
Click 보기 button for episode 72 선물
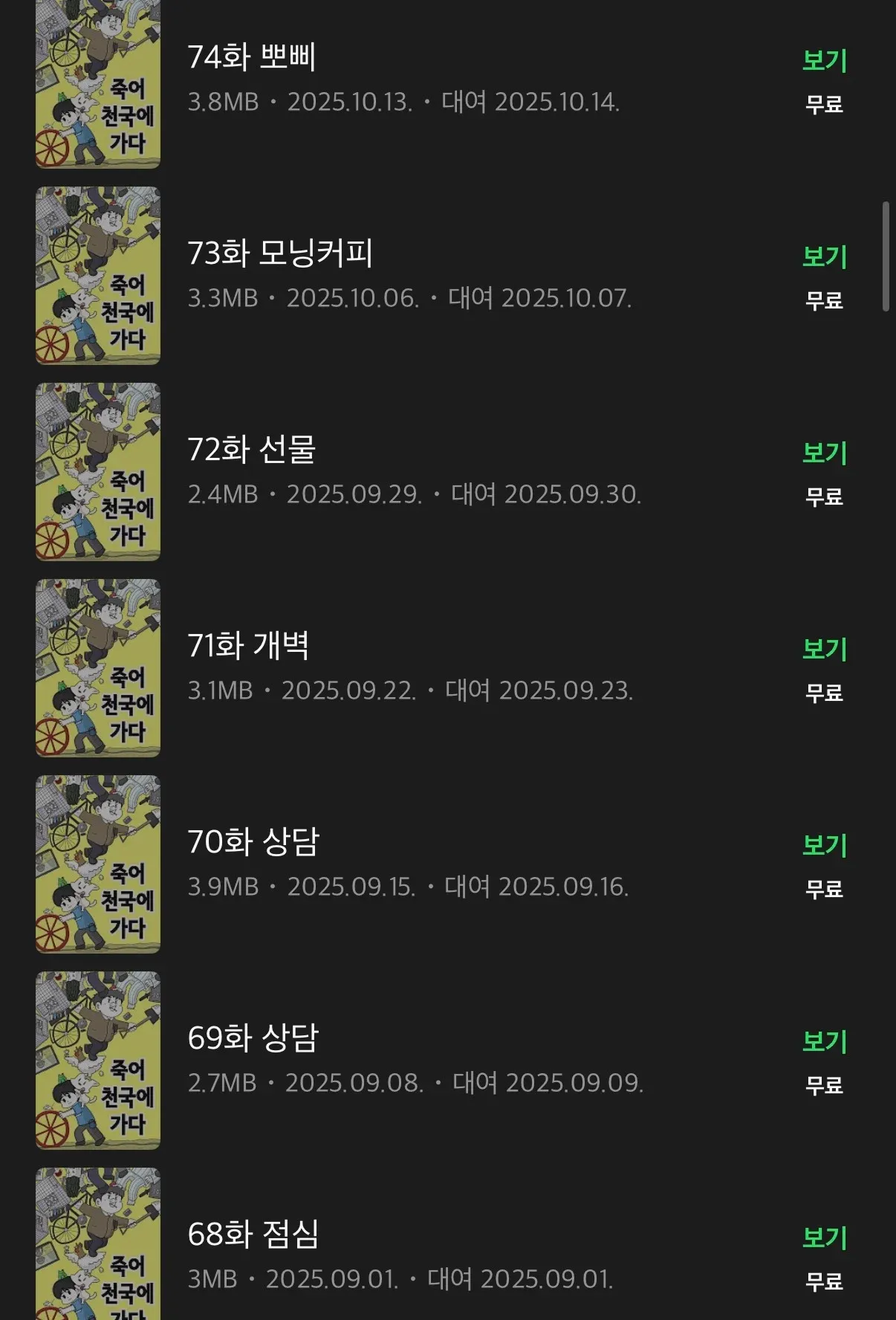click(x=825, y=453)
